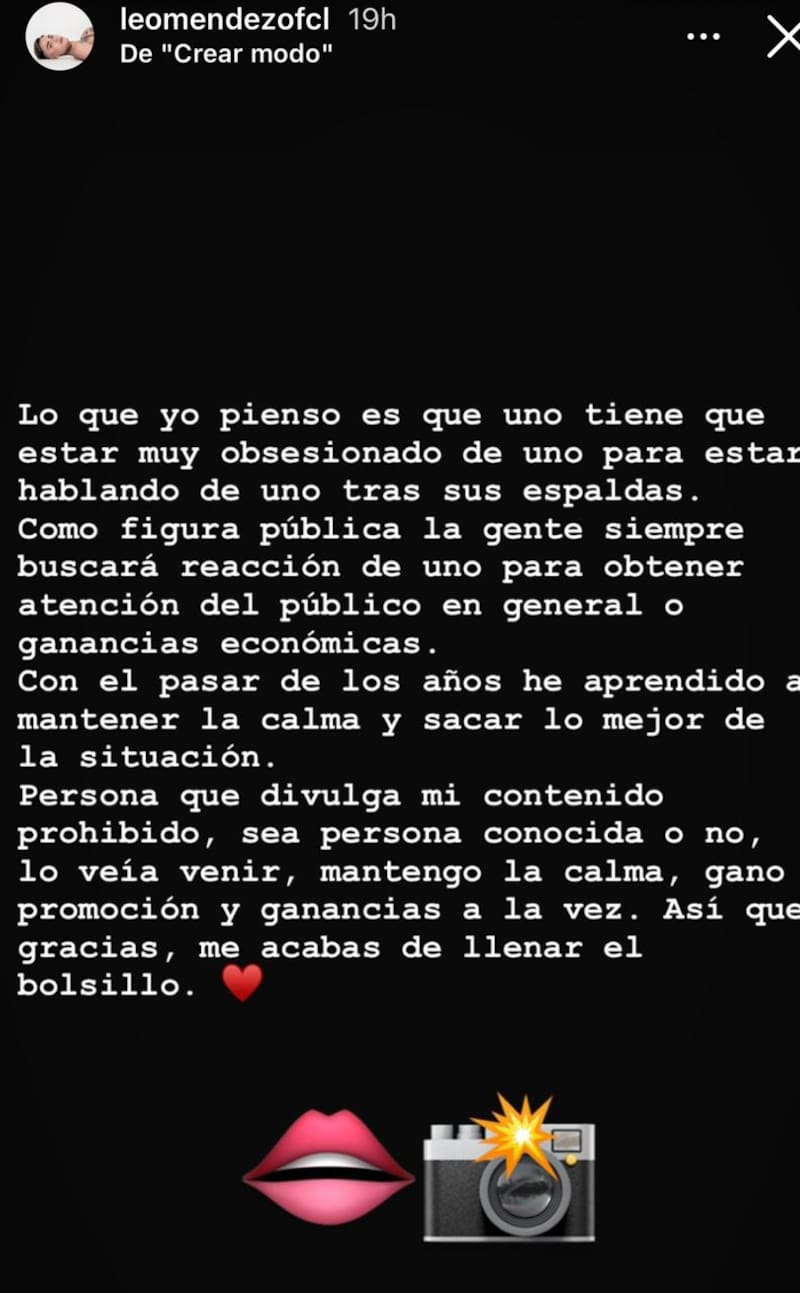
Task: Open the "Crear modo" link
Action: (x=225, y=53)
